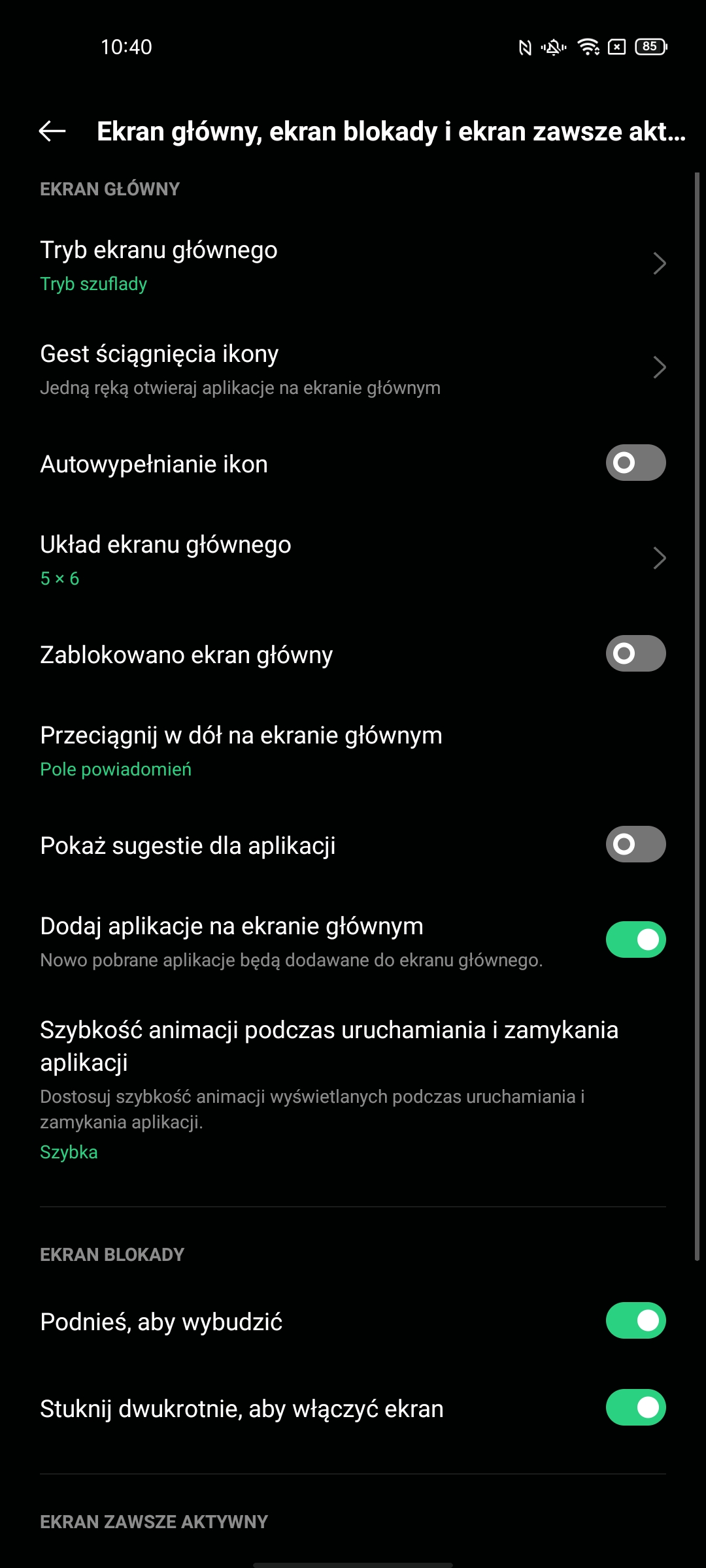Turn on Zablokowano ekran główny

(x=635, y=654)
